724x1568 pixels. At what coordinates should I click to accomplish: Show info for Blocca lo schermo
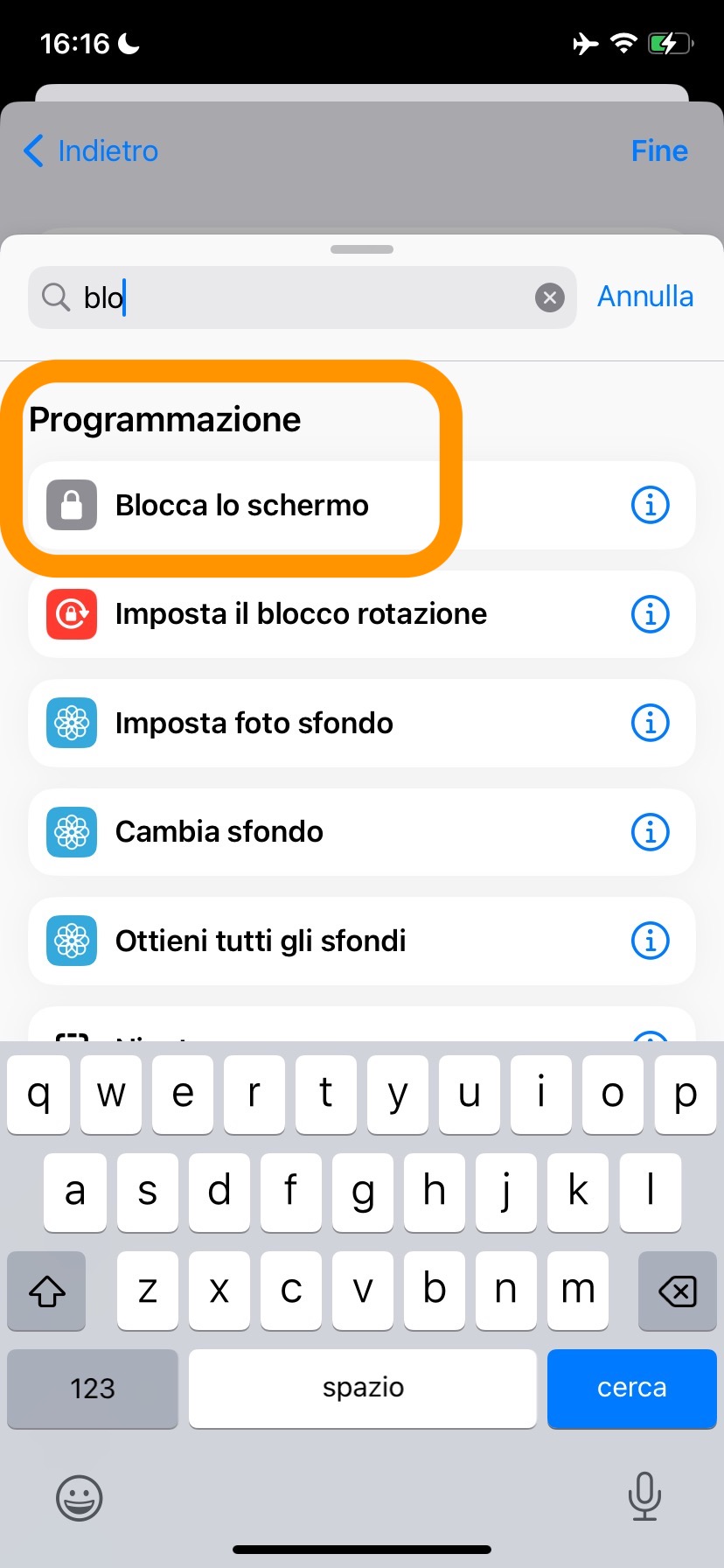tap(650, 506)
